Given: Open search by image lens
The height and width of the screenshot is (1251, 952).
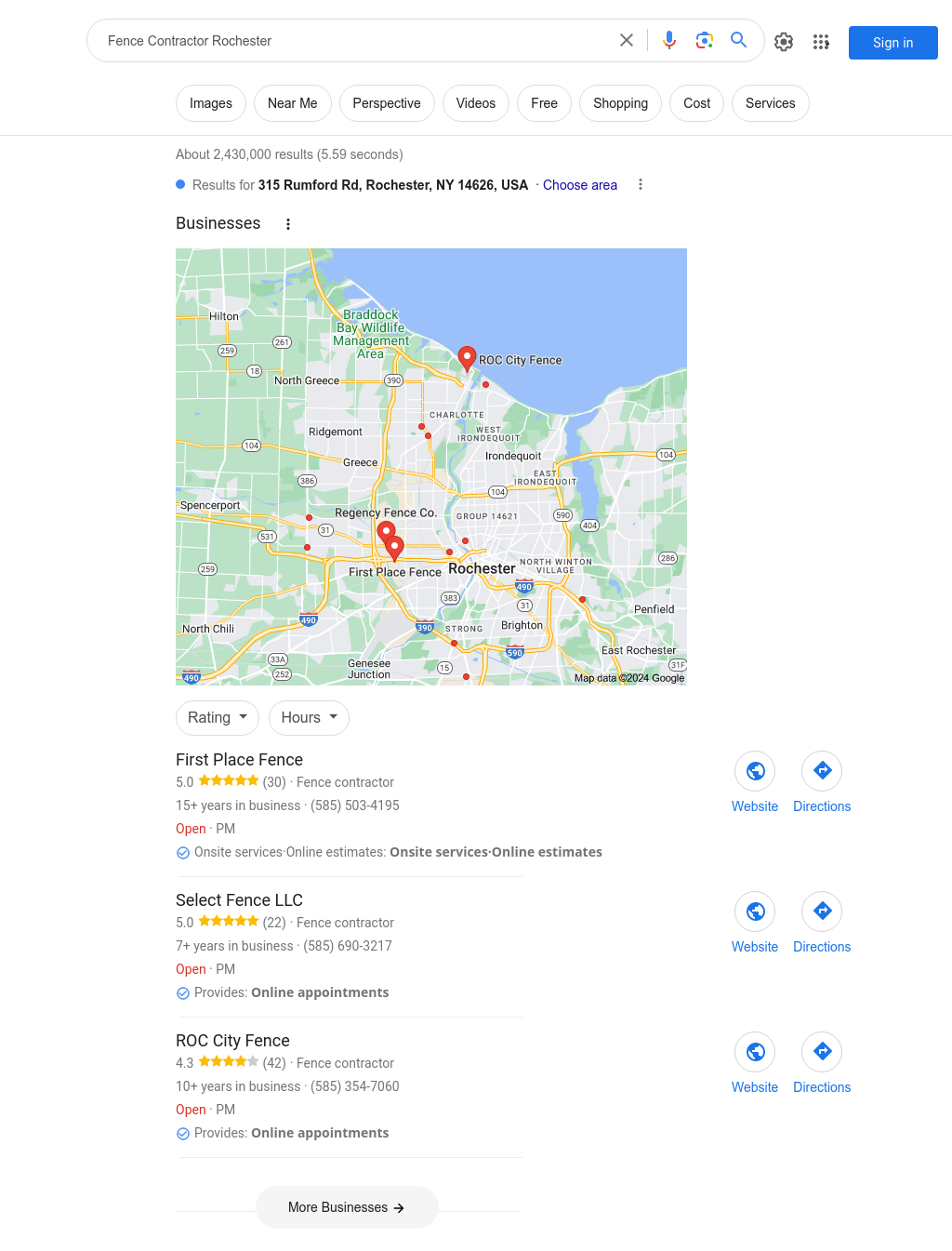Looking at the screenshot, I should (705, 40).
